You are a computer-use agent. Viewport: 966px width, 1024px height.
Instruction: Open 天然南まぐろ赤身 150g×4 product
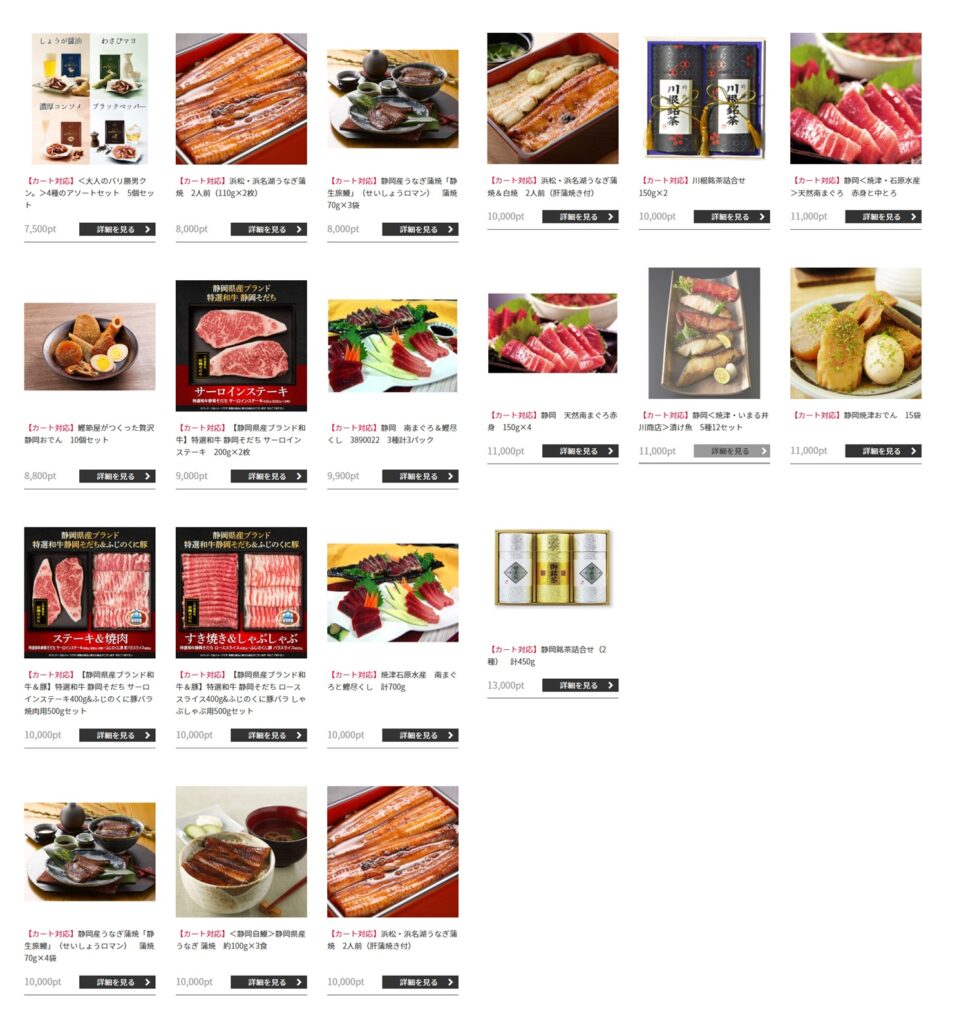[552, 333]
